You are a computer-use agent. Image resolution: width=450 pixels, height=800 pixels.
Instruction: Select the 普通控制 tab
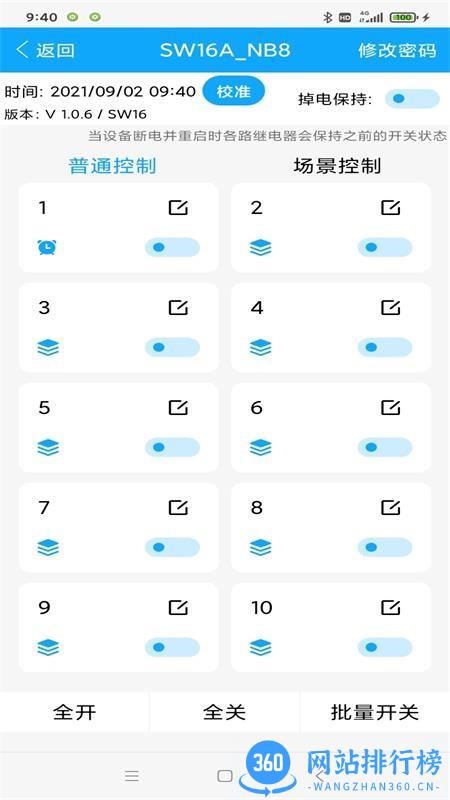[112, 166]
